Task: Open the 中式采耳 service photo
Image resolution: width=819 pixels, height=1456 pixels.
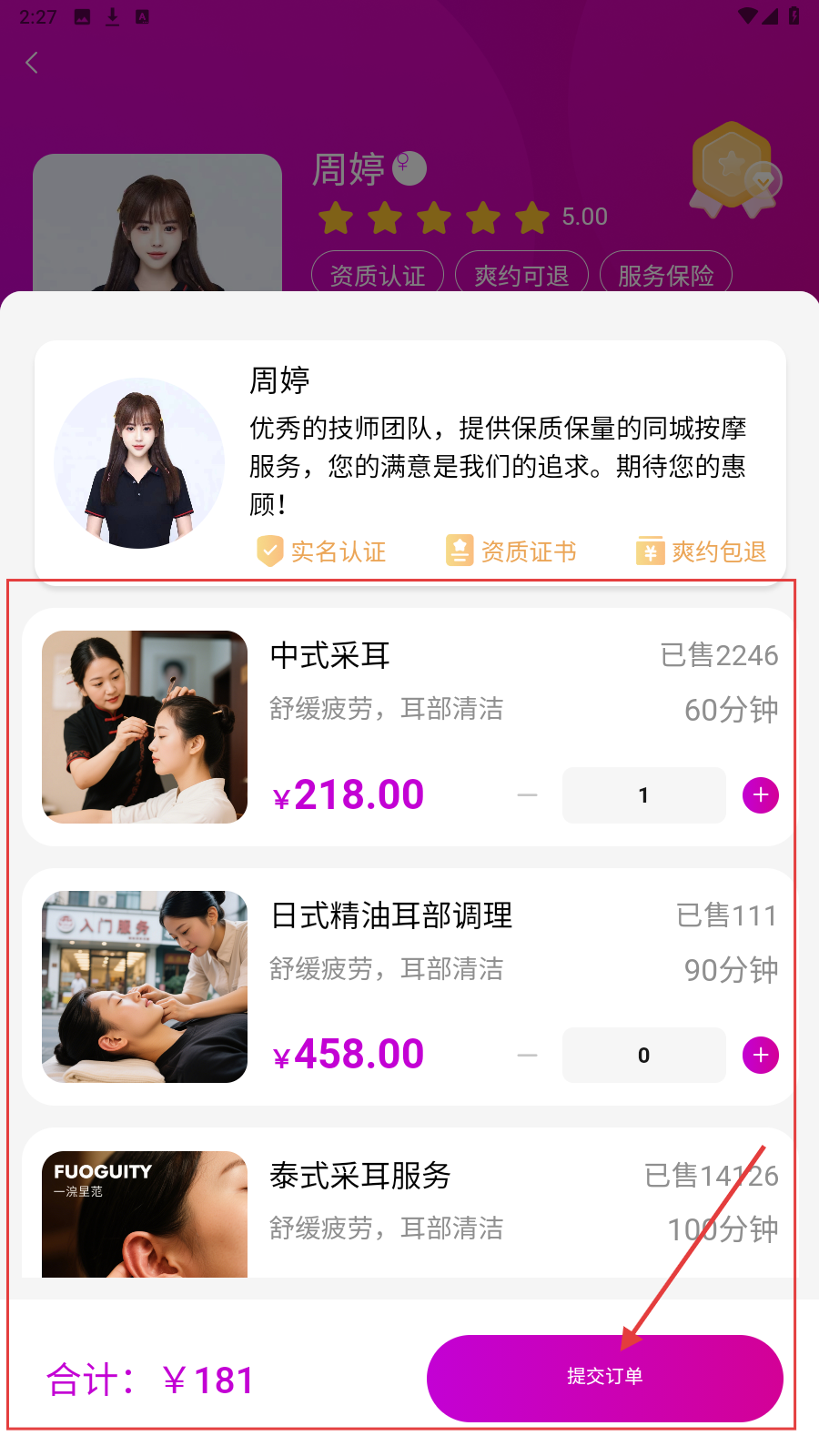Action: pyautogui.click(x=145, y=727)
